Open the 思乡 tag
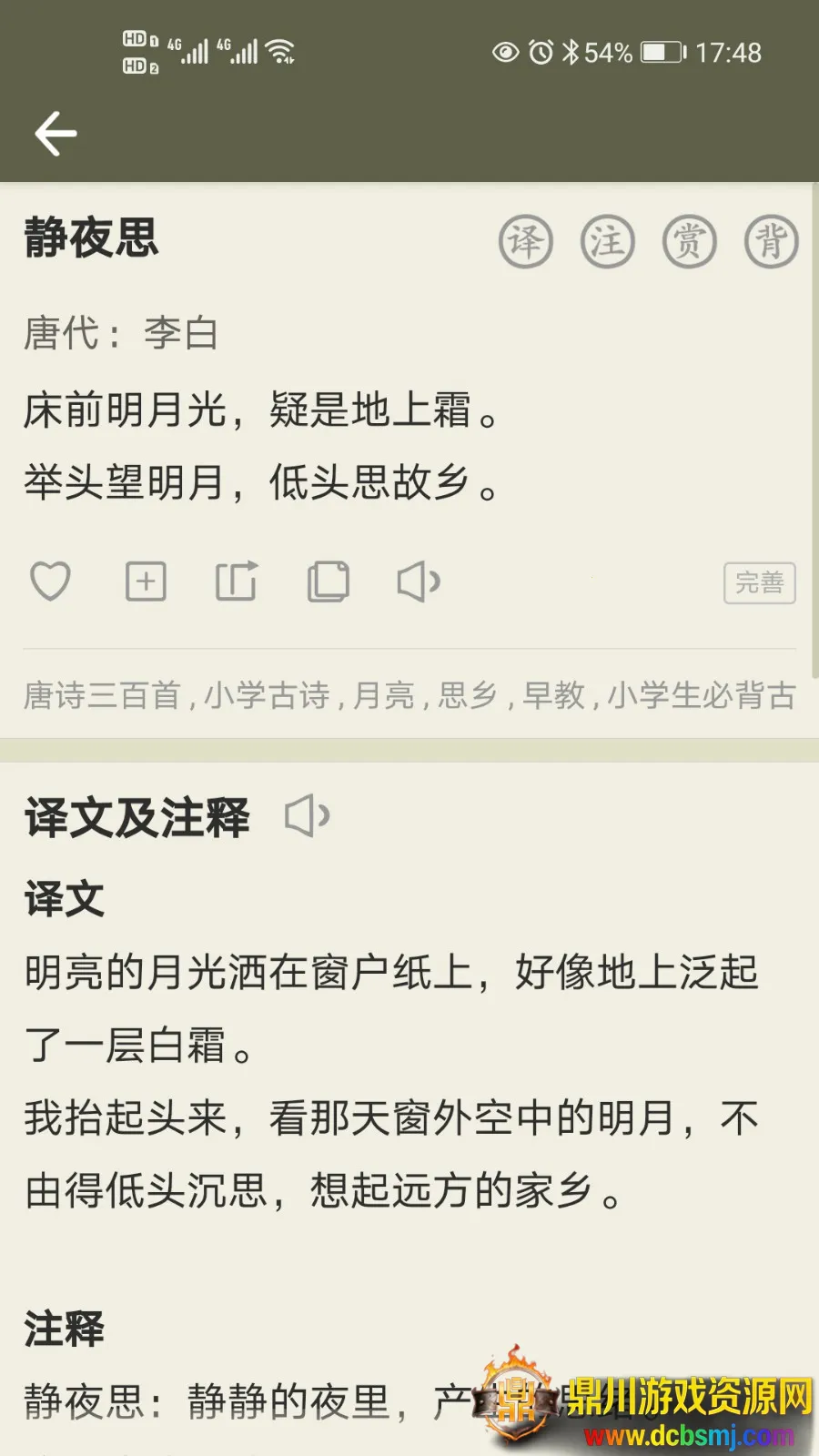819x1456 pixels. [x=468, y=696]
